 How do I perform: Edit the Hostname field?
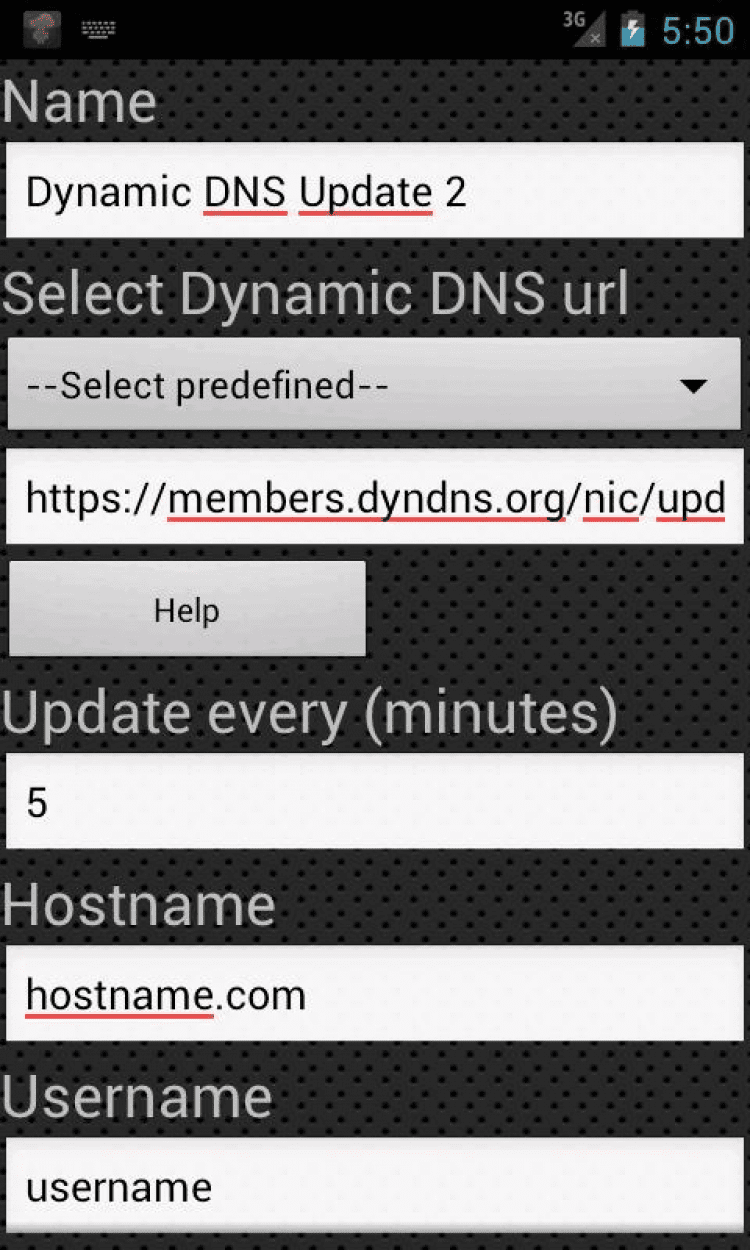[x=375, y=994]
